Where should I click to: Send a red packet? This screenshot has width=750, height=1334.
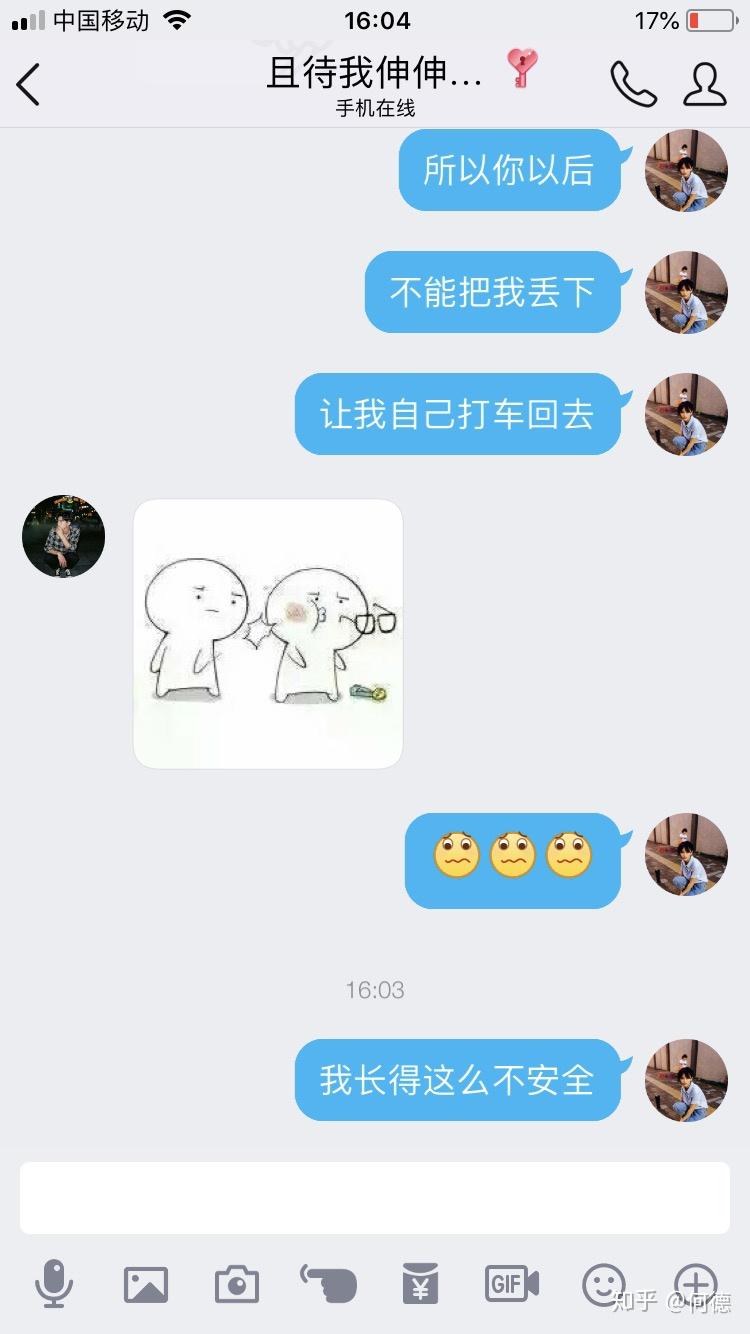tap(420, 1284)
